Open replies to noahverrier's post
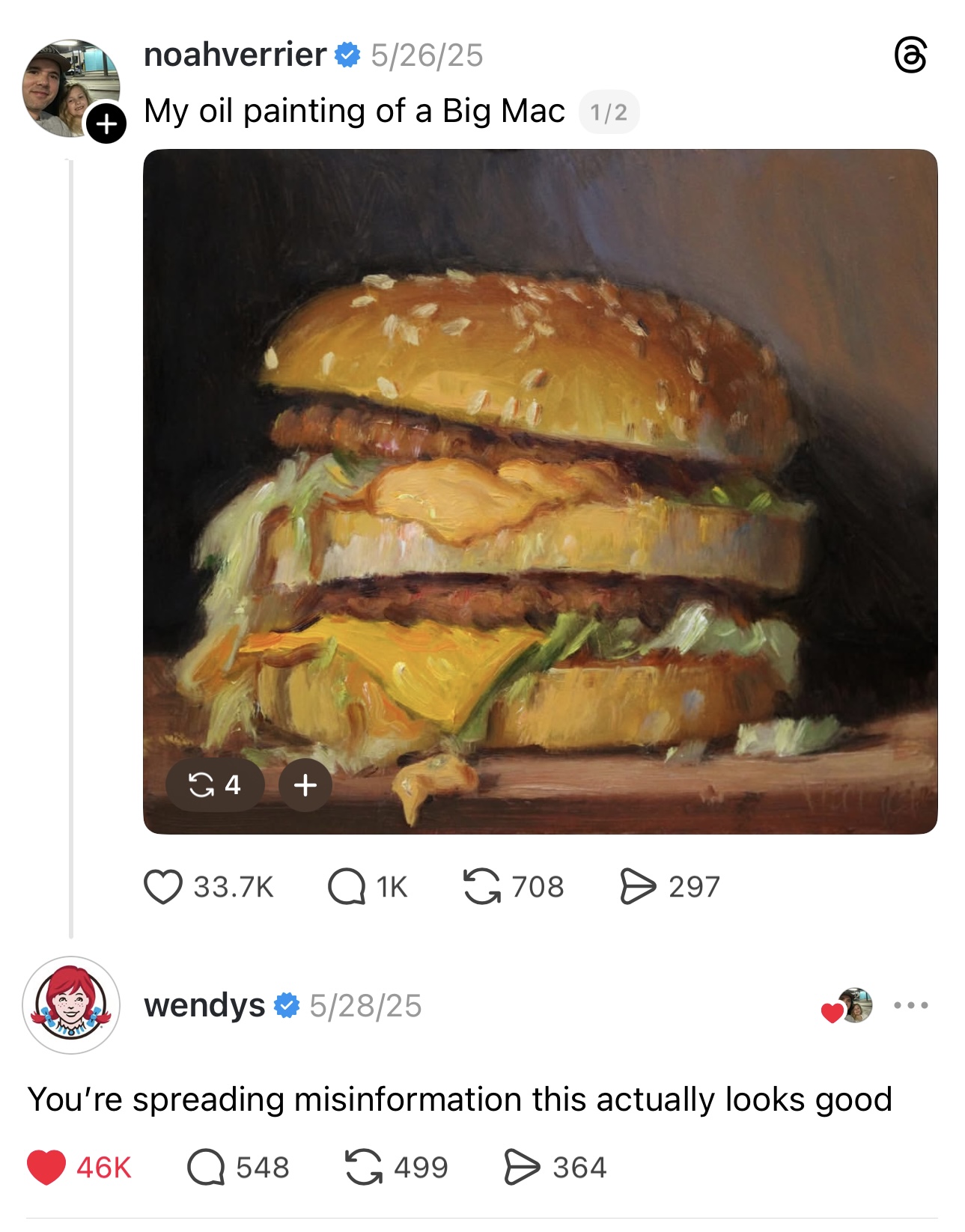Image resolution: width=965 pixels, height=1232 pixels. pos(347,887)
